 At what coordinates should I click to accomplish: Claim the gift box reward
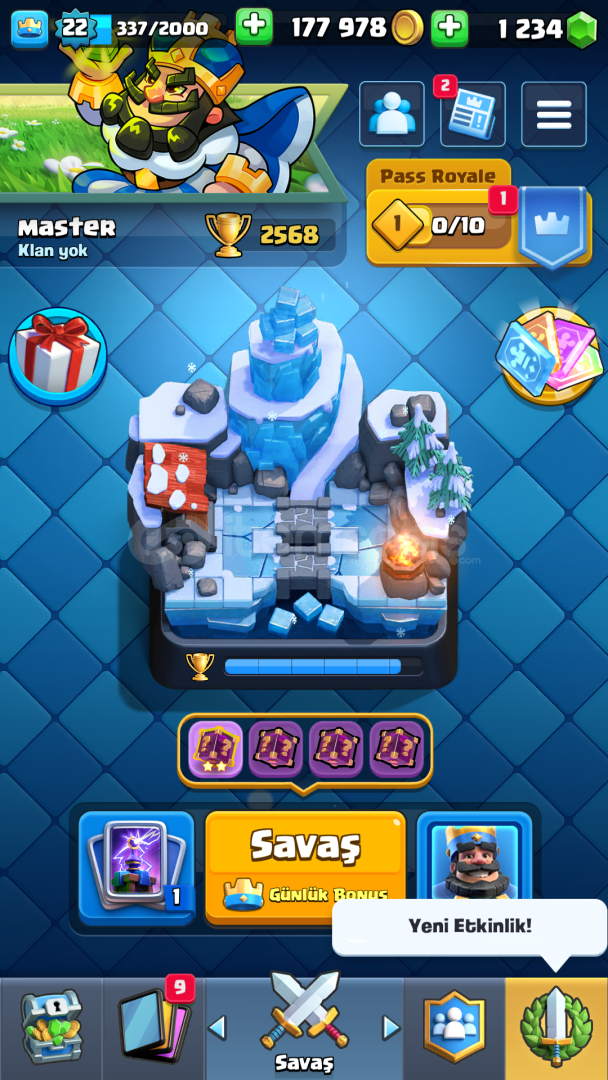pos(58,357)
